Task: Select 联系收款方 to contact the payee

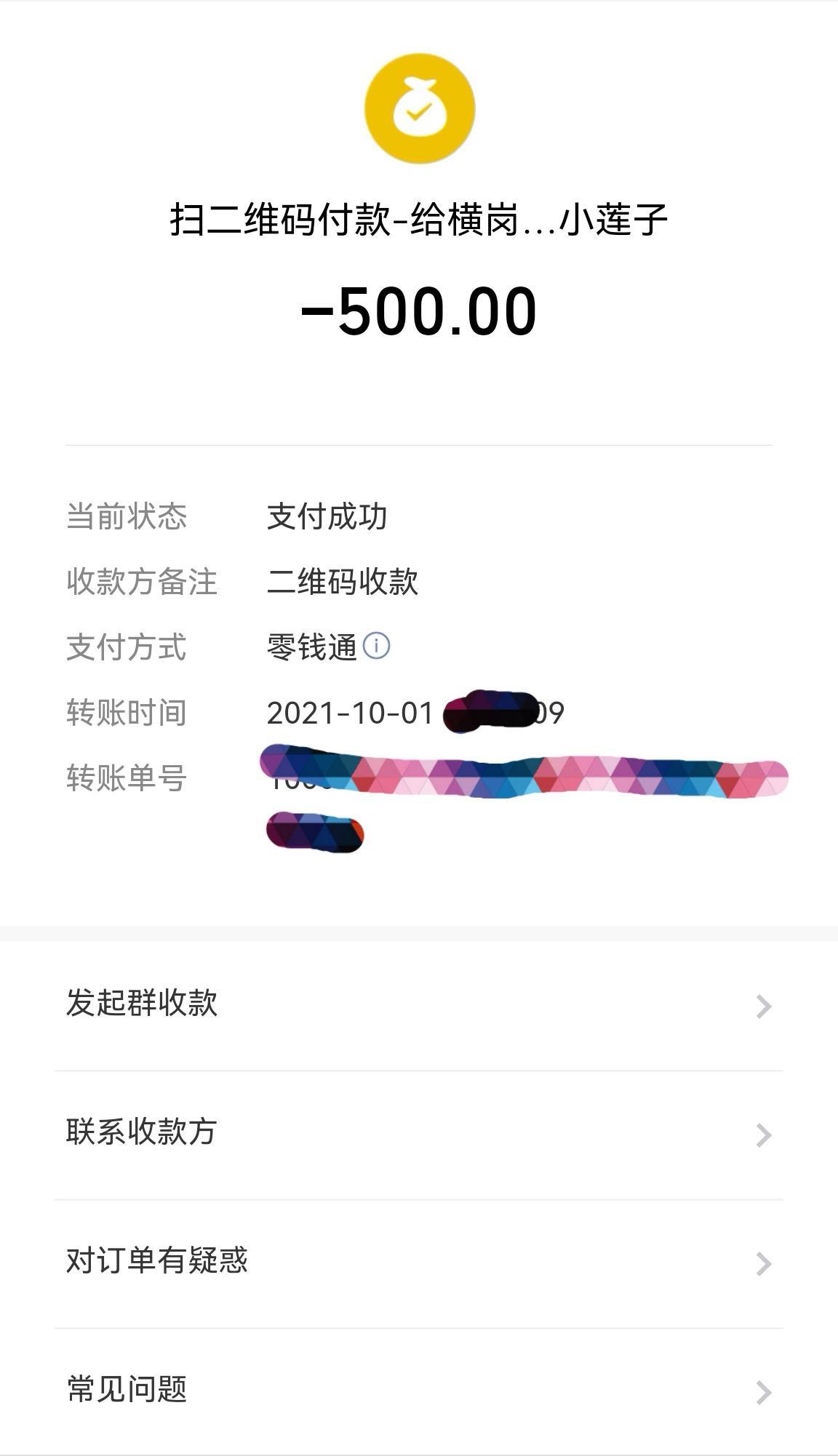Action: pyautogui.click(x=418, y=1133)
